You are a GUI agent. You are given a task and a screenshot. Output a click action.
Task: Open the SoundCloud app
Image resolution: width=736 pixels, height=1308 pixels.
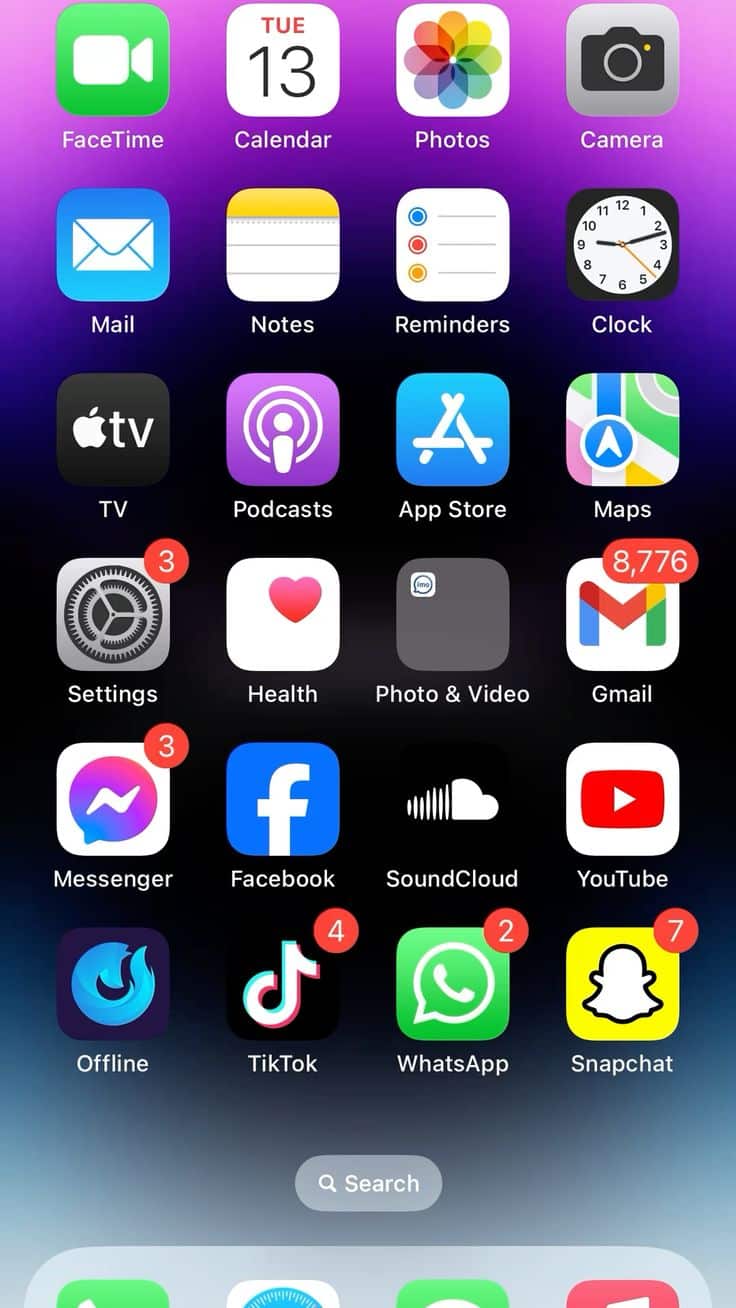click(x=452, y=799)
